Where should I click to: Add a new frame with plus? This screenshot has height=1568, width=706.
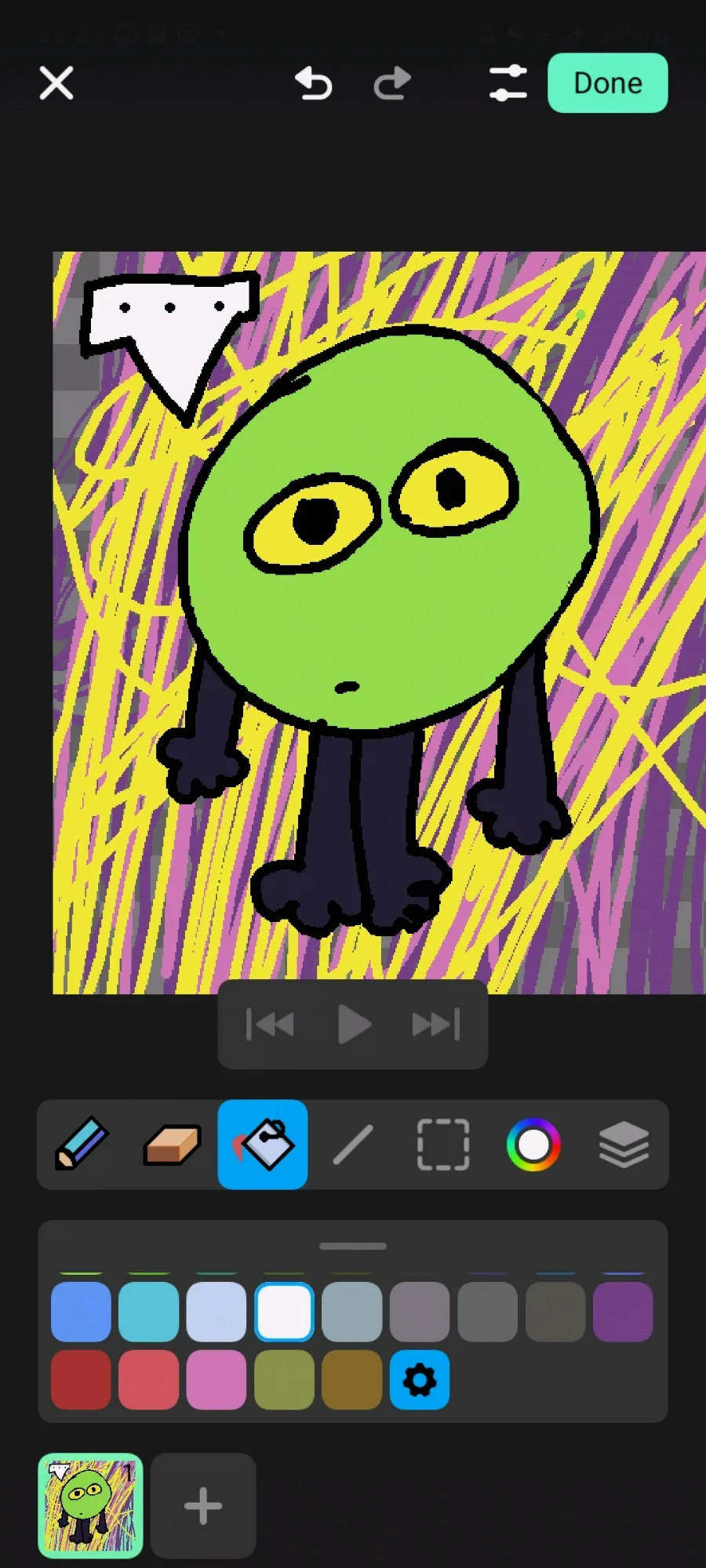point(203,1506)
